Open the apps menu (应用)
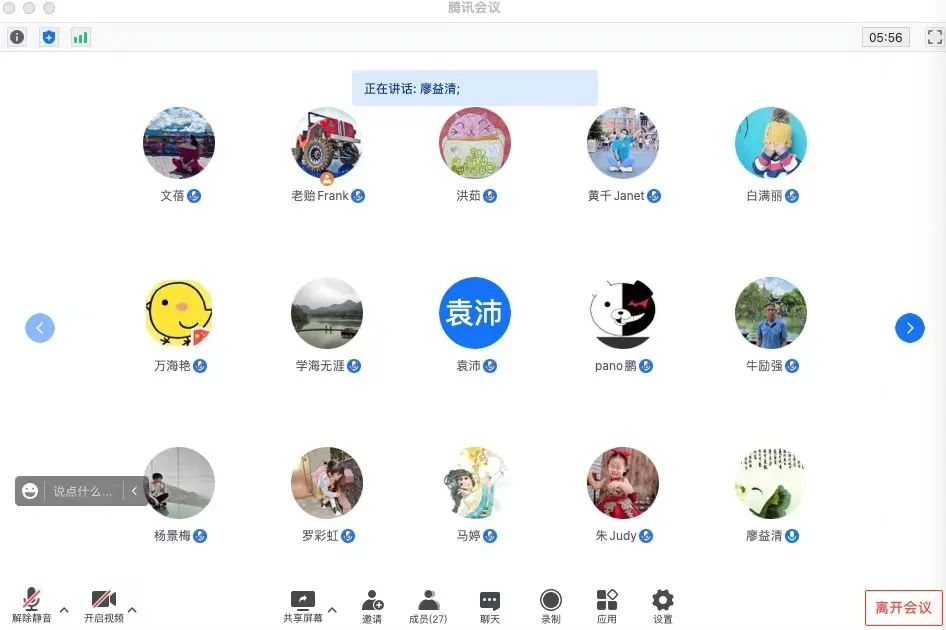 pos(607,605)
